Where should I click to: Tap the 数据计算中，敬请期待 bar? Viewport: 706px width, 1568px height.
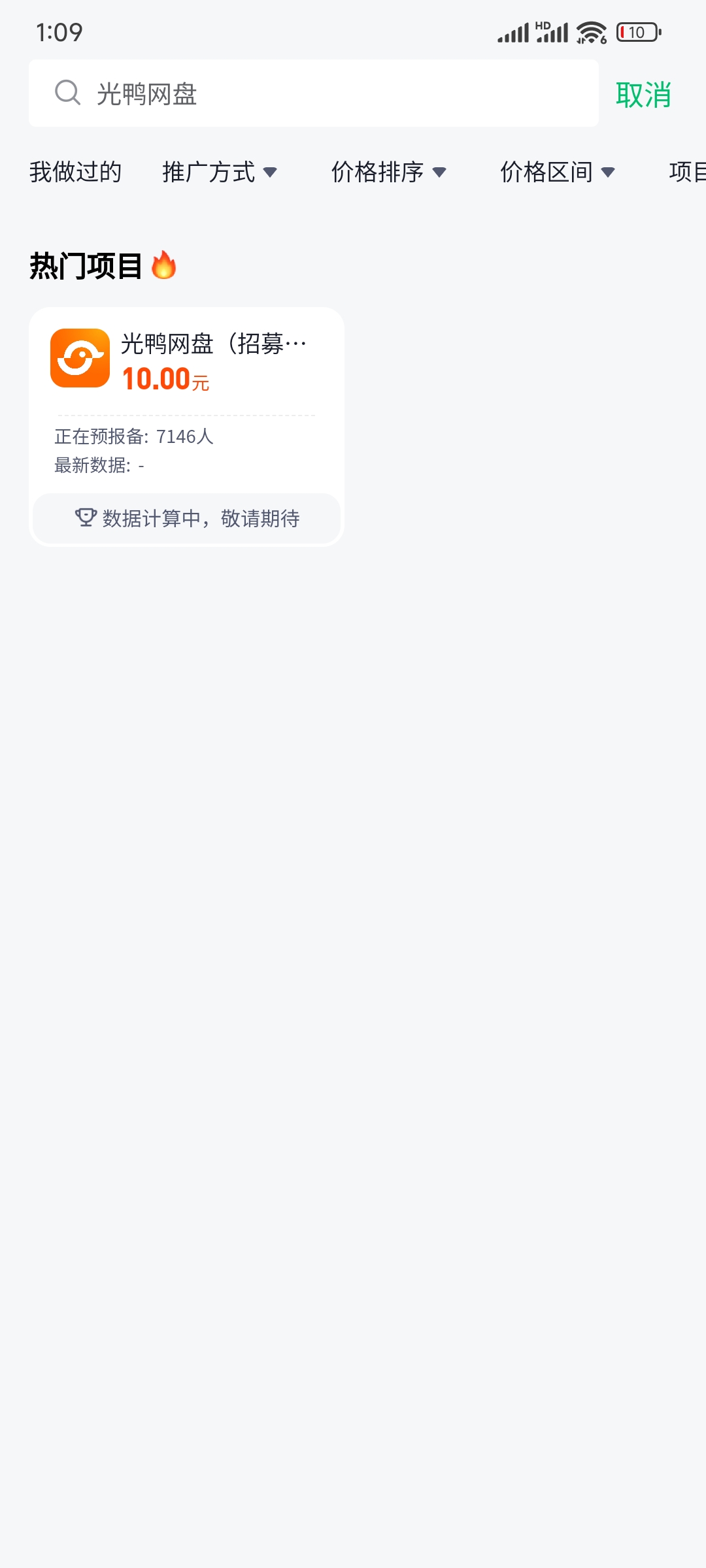[186, 518]
